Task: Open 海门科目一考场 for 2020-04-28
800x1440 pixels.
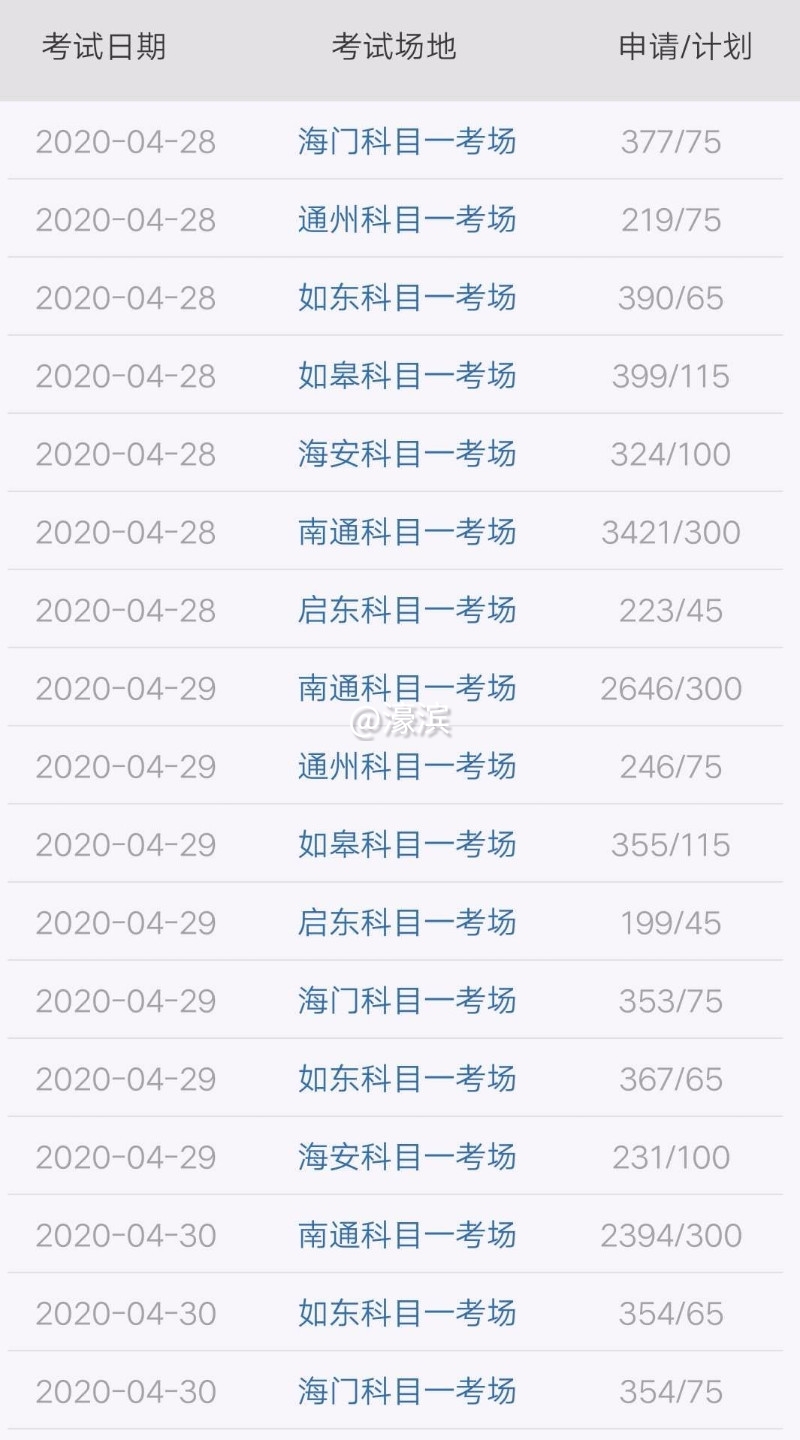Action: (x=407, y=141)
